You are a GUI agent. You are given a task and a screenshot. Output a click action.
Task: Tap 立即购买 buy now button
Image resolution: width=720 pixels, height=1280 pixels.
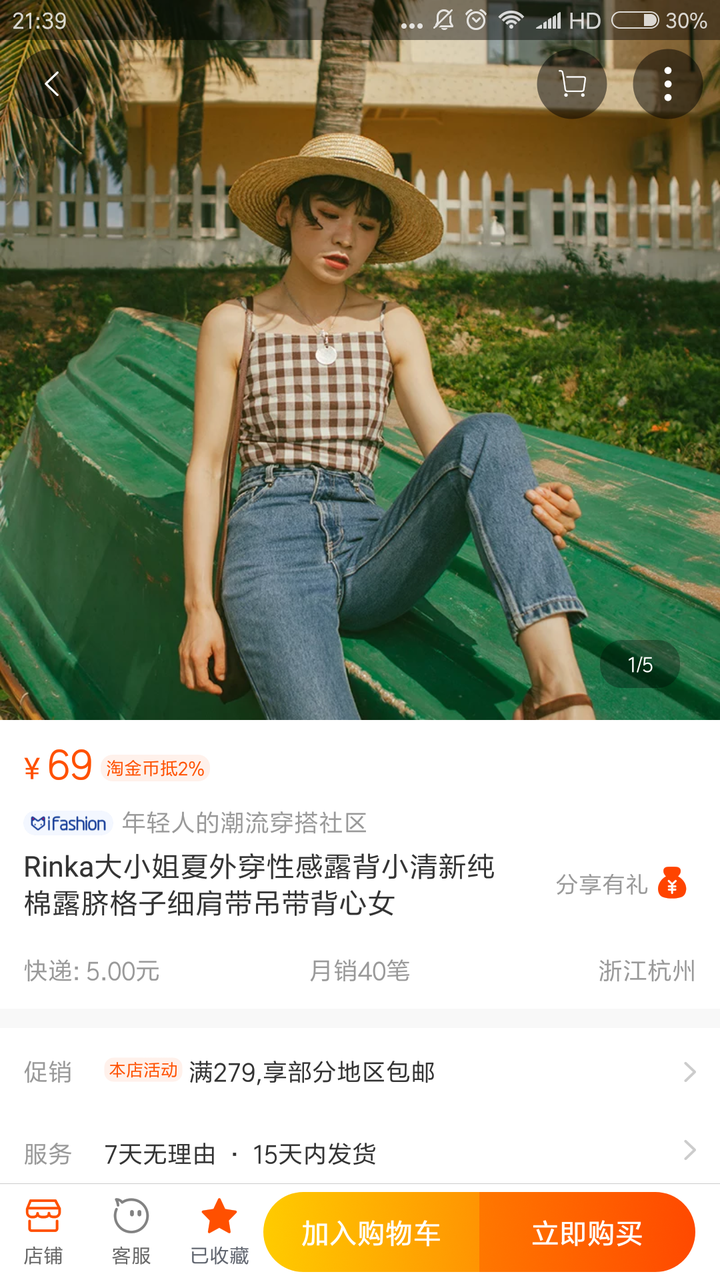pyautogui.click(x=587, y=1230)
